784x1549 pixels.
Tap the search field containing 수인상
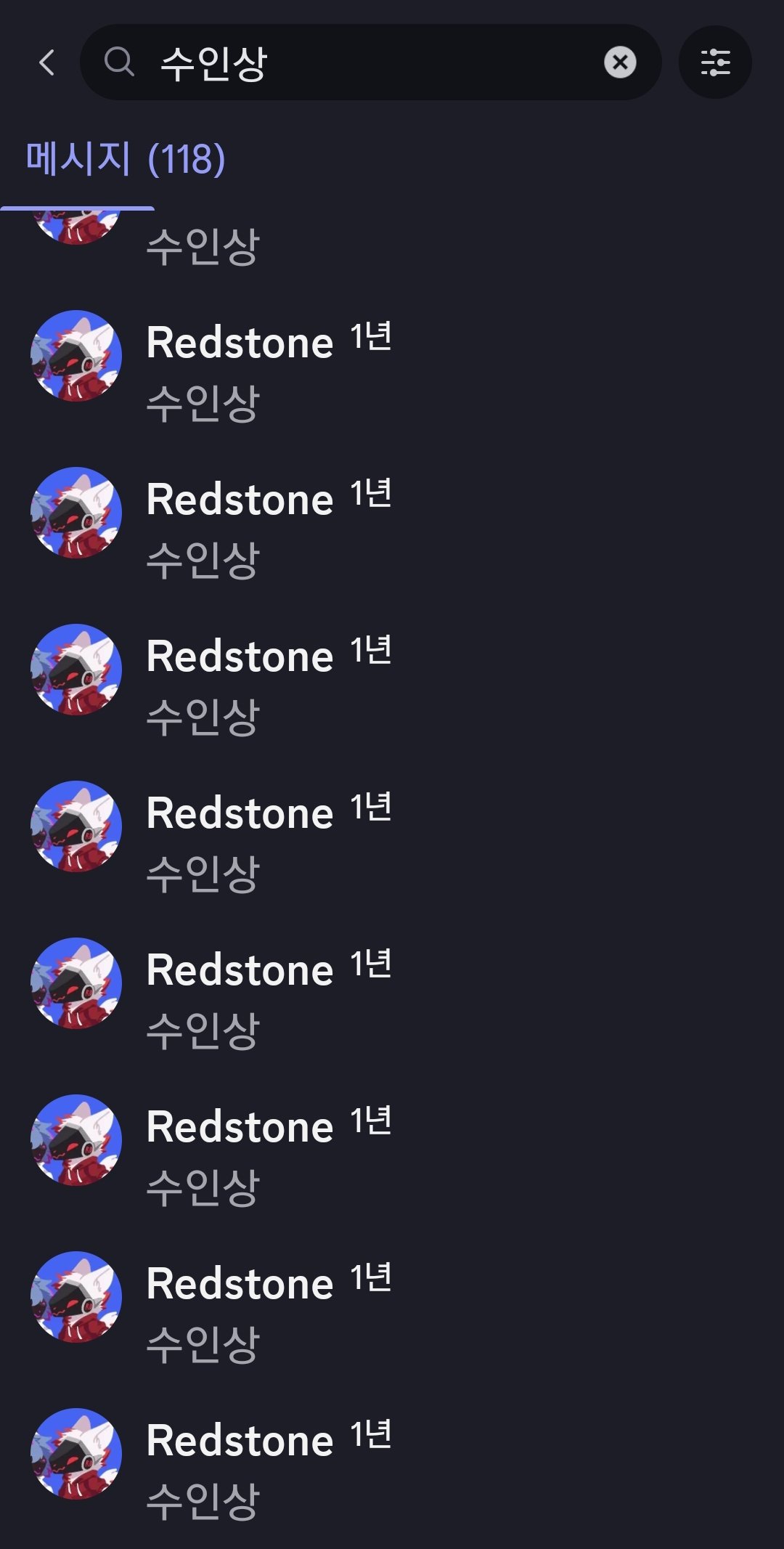click(x=363, y=62)
